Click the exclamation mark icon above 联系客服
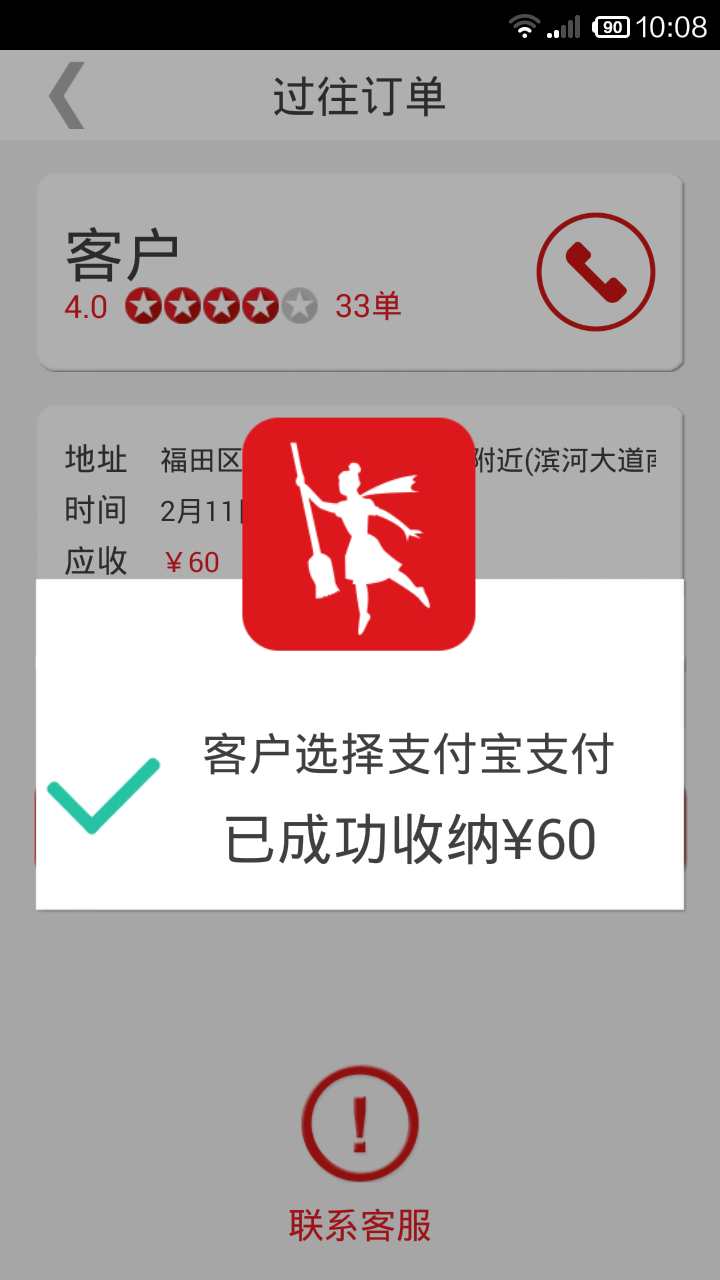Image resolution: width=720 pixels, height=1280 pixels. click(358, 1122)
